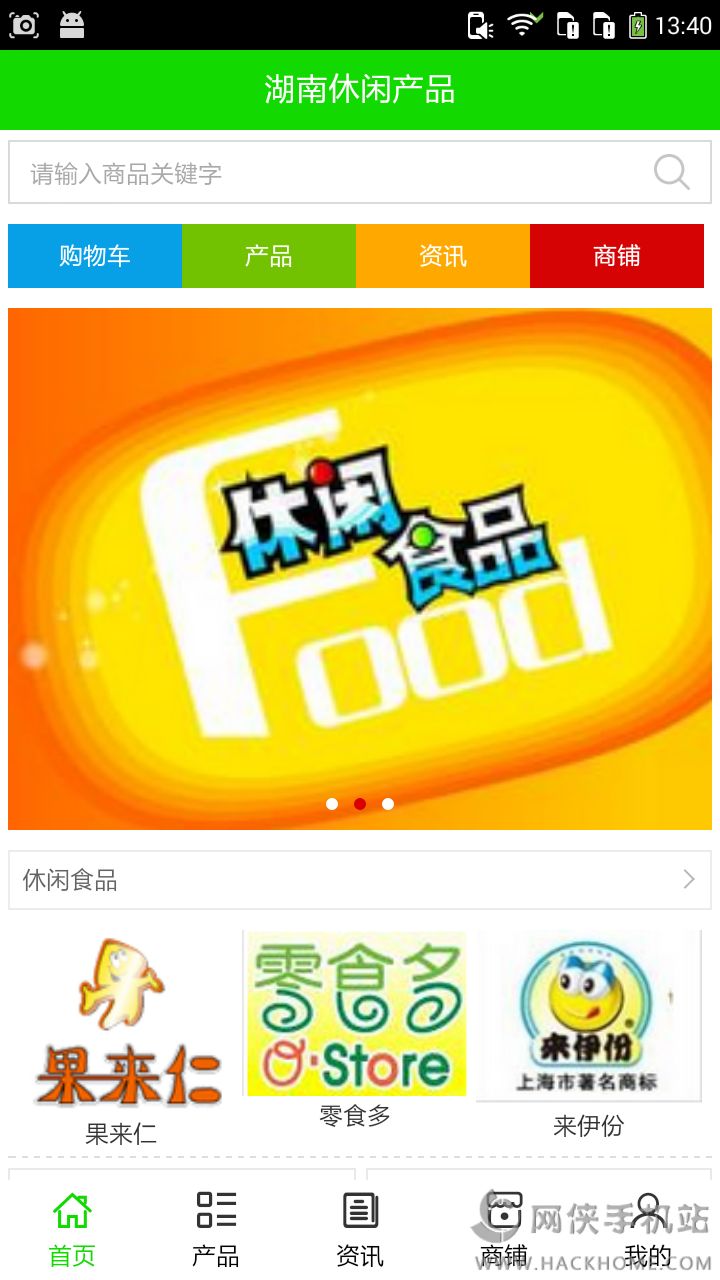Switch to the 首页 home tab
The height and width of the screenshot is (1280, 720).
tap(72, 1228)
